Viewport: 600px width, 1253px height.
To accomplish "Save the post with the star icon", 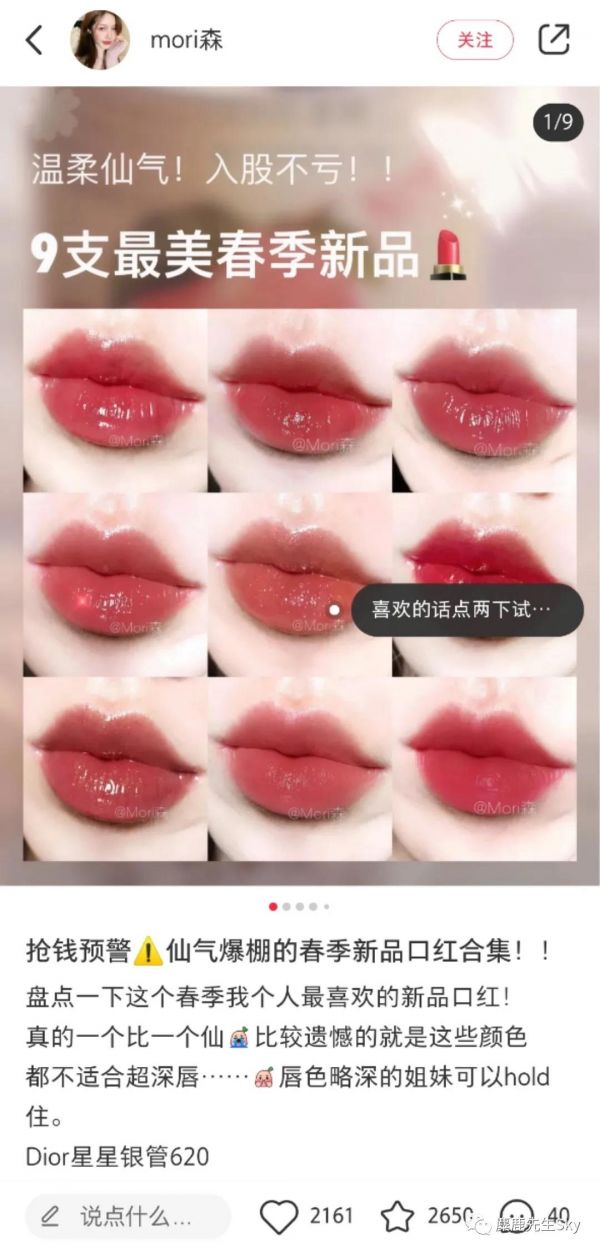I will (x=397, y=1217).
